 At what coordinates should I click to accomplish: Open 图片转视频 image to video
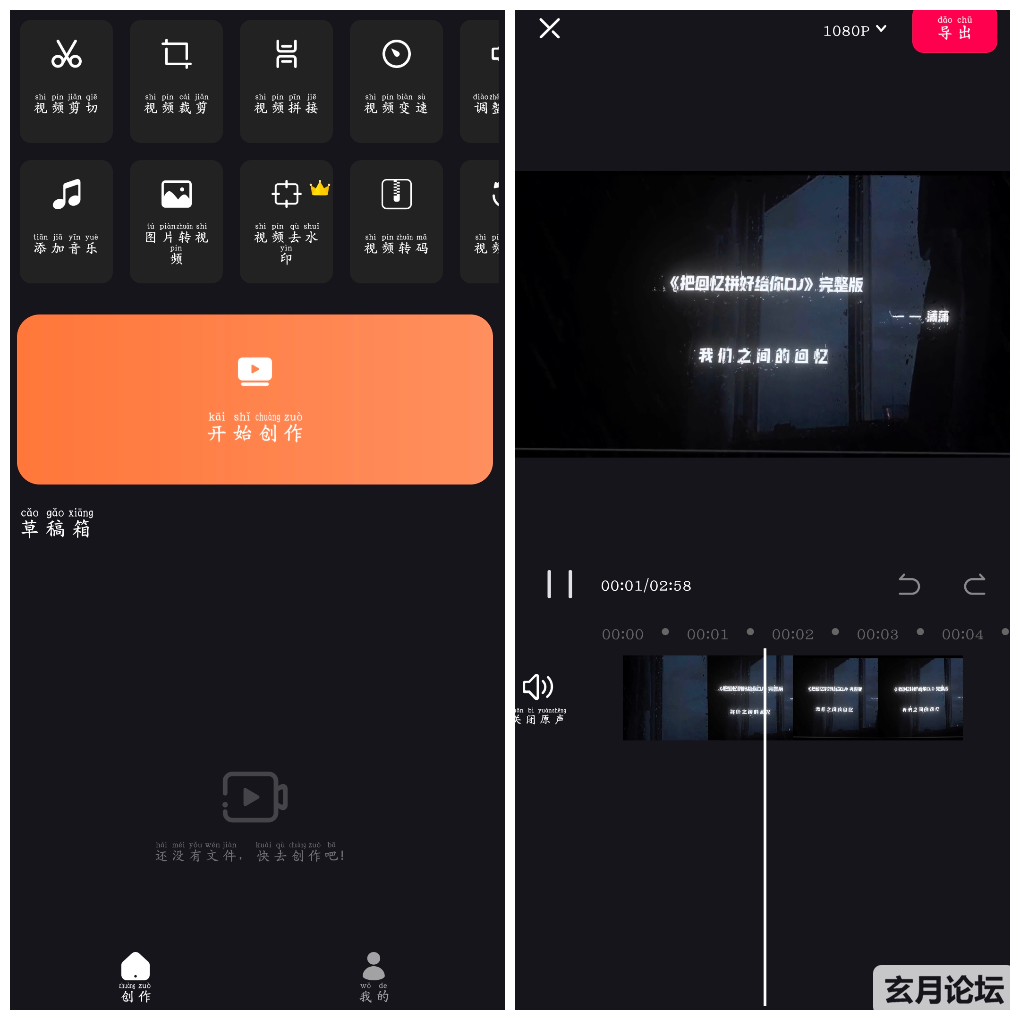pyautogui.click(x=176, y=220)
